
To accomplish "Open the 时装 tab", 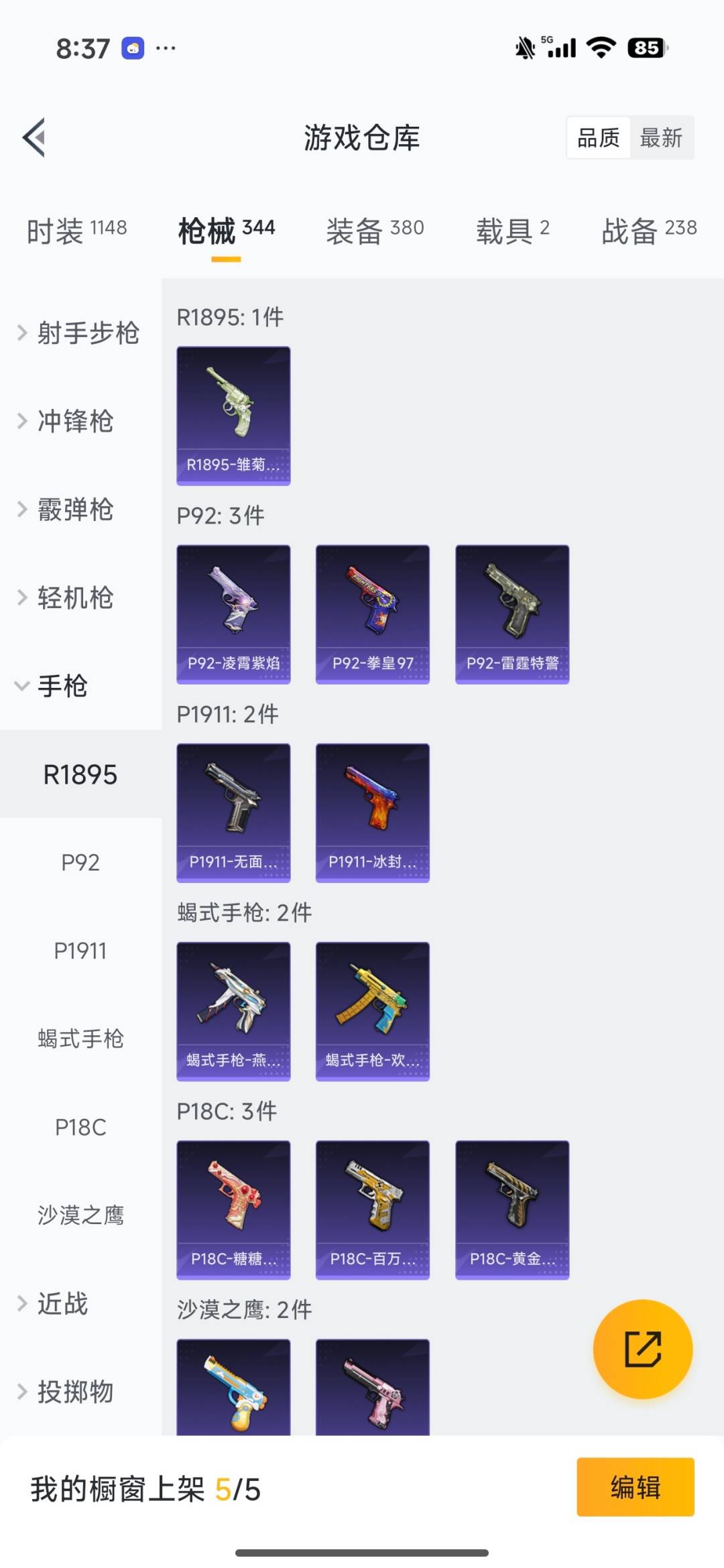I will point(76,228).
